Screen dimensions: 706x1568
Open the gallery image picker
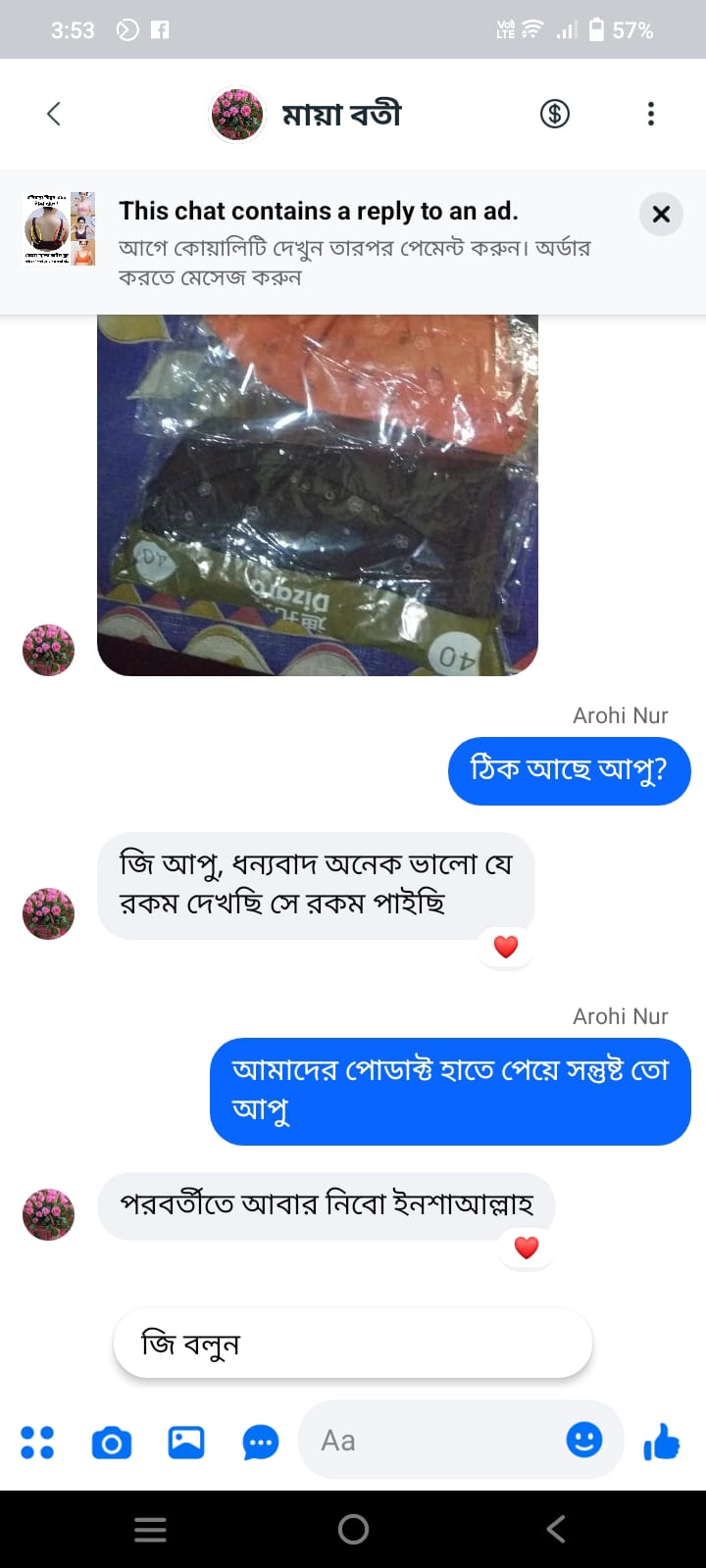pyautogui.click(x=186, y=1442)
